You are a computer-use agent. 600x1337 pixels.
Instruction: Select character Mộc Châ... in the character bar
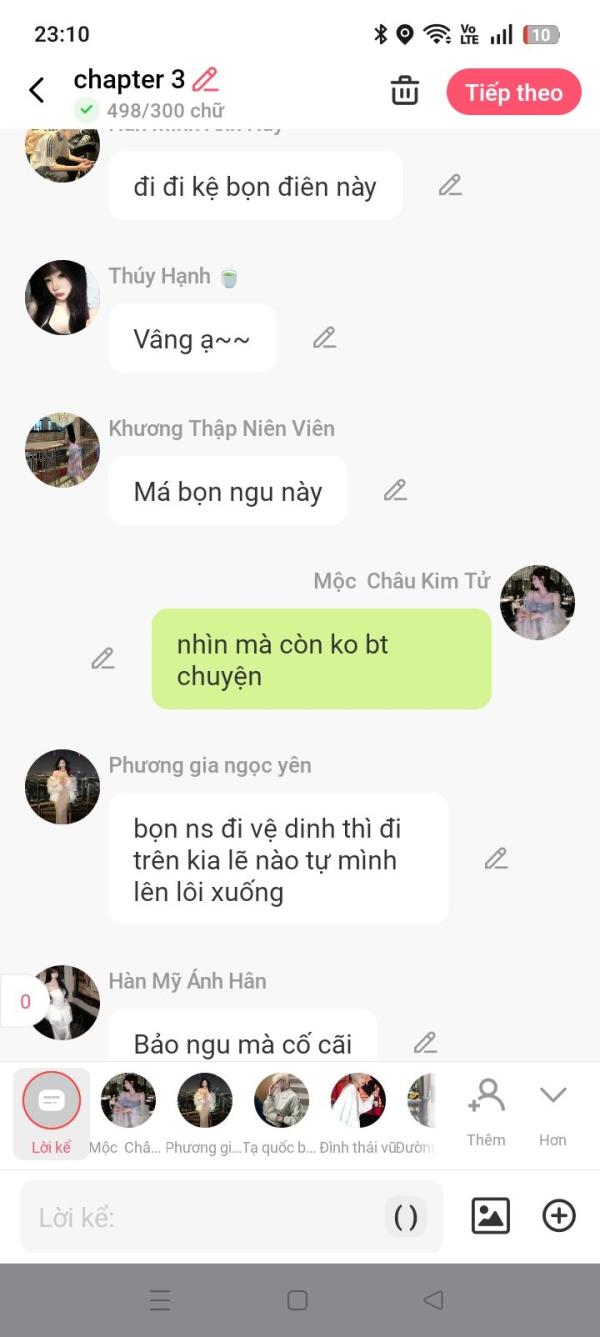pos(127,1113)
